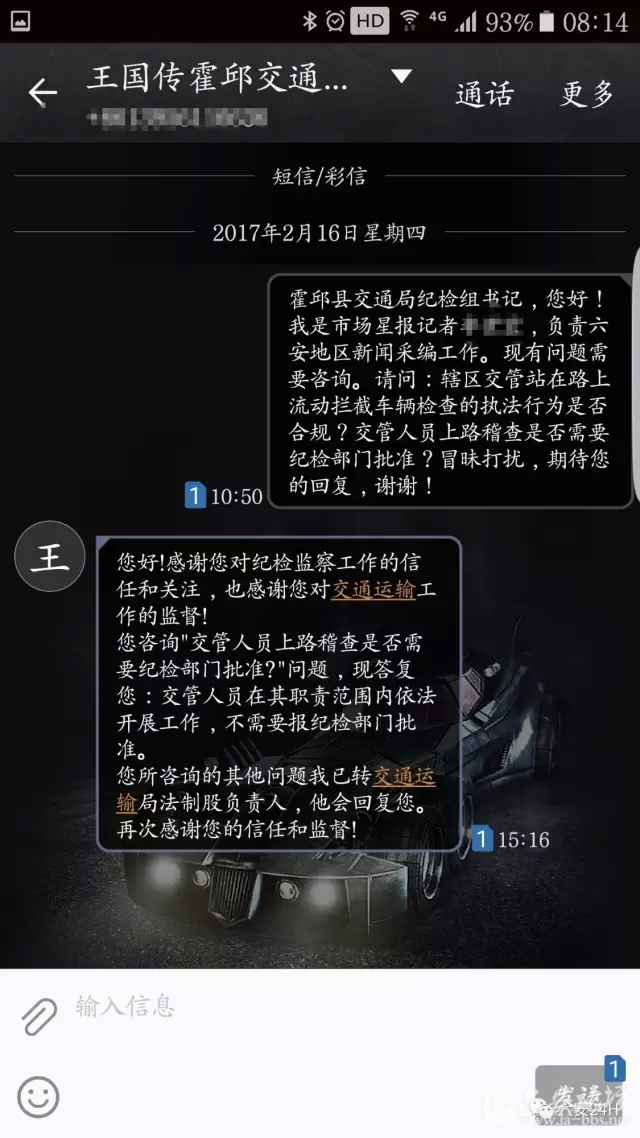Go back using the arrow icon
This screenshot has width=640, height=1138.
42,93
